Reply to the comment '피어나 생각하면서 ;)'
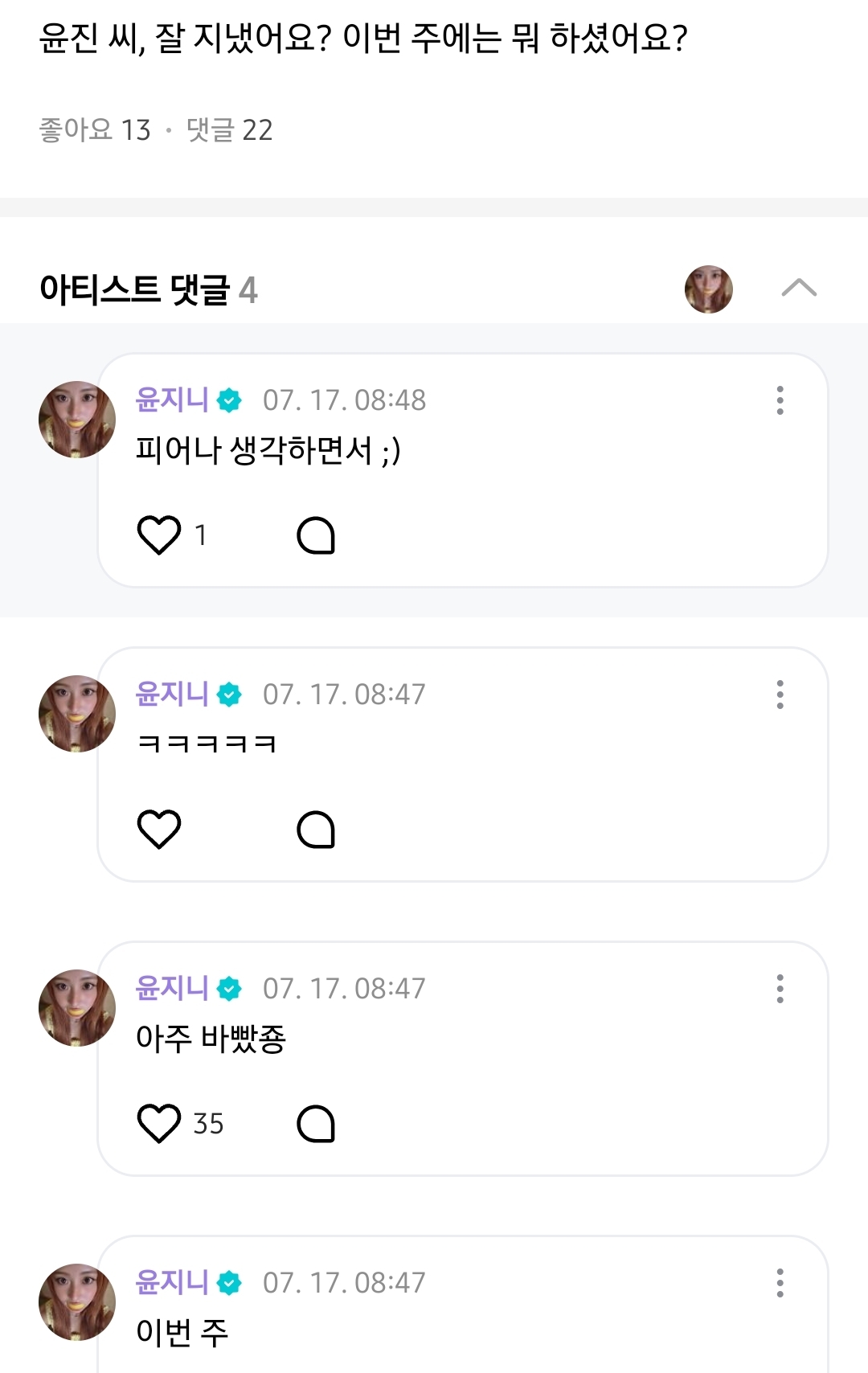The height and width of the screenshot is (1373, 868). [316, 535]
